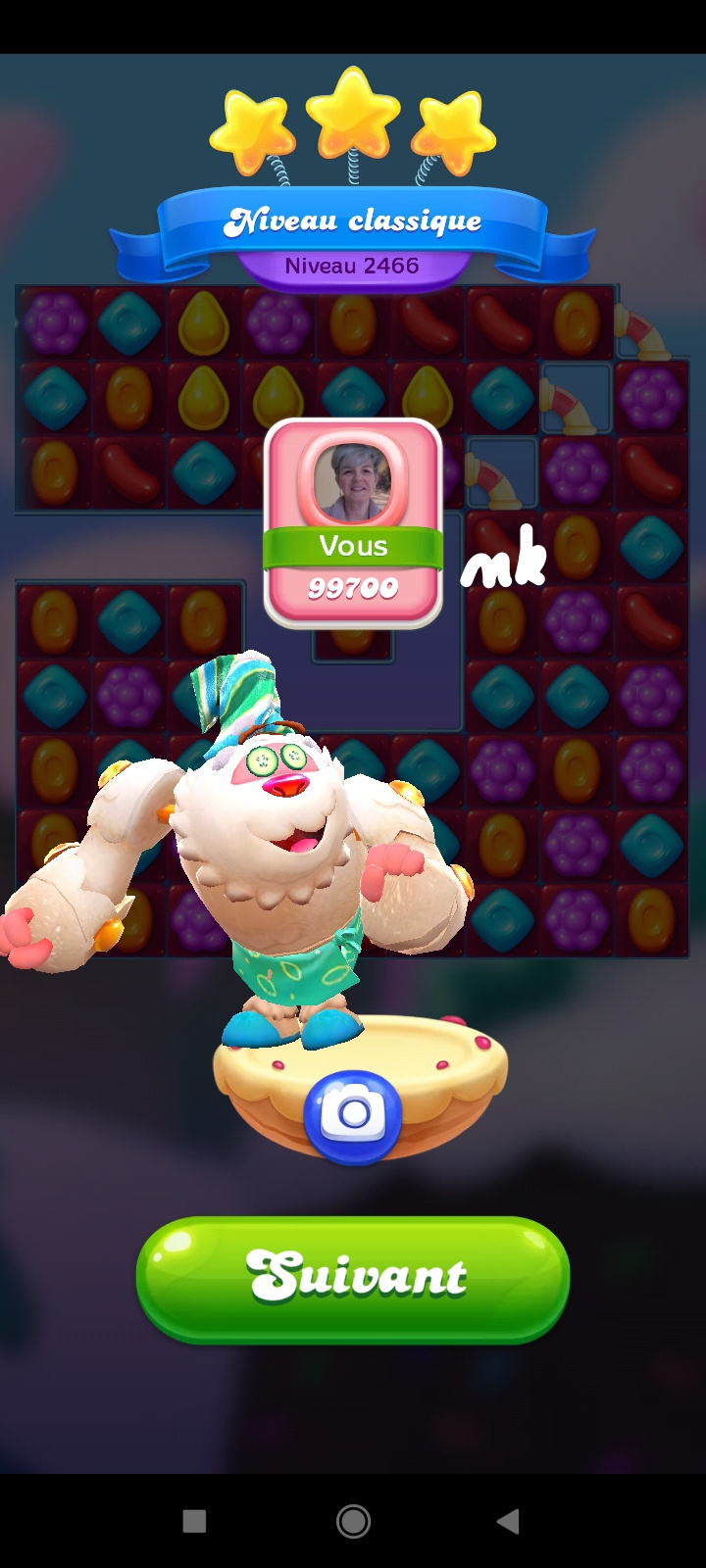This screenshot has width=706, height=1568.
Task: Open the system recent apps view
Action: click(x=194, y=1521)
